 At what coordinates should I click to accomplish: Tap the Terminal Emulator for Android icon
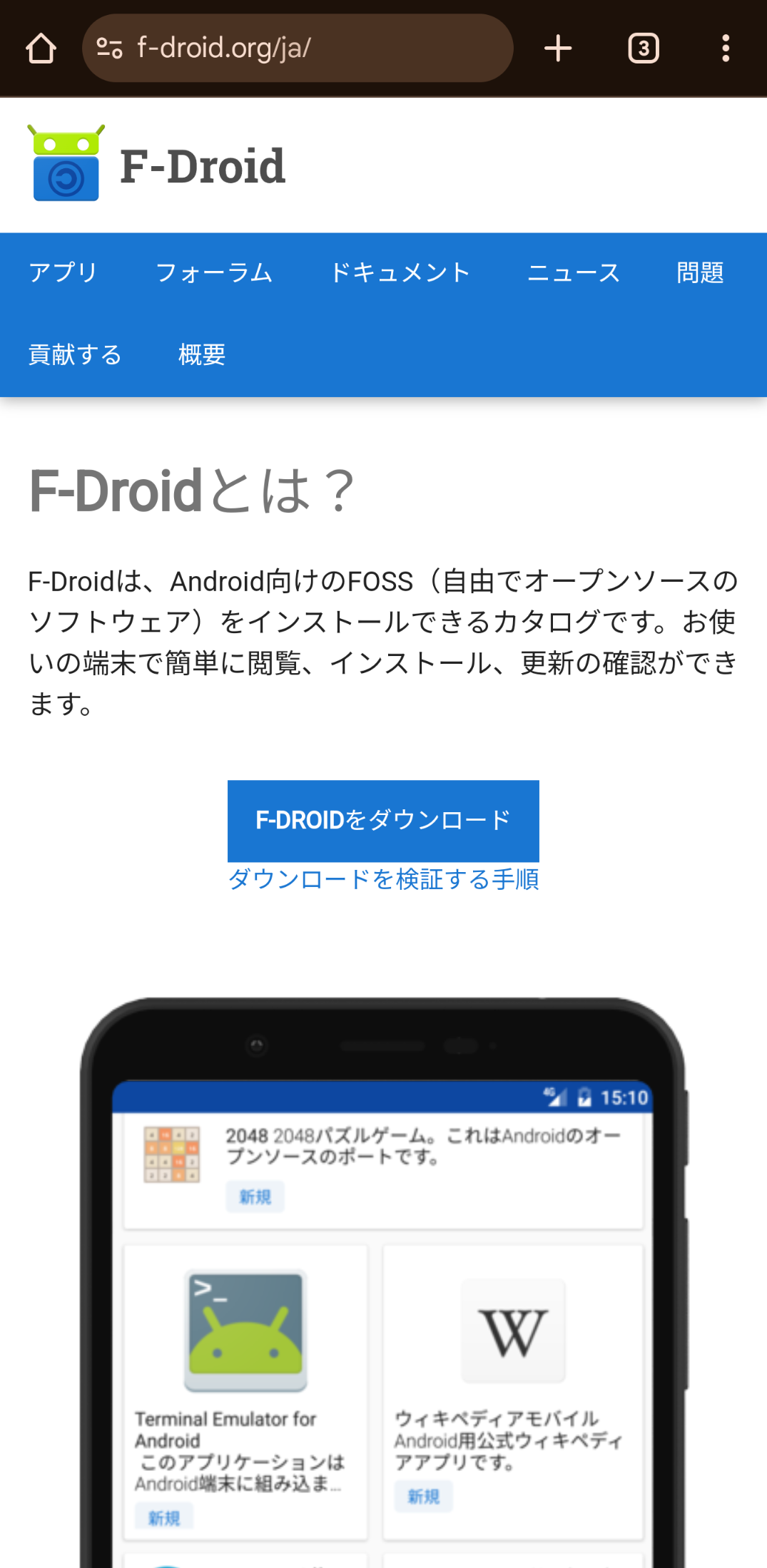click(245, 1331)
